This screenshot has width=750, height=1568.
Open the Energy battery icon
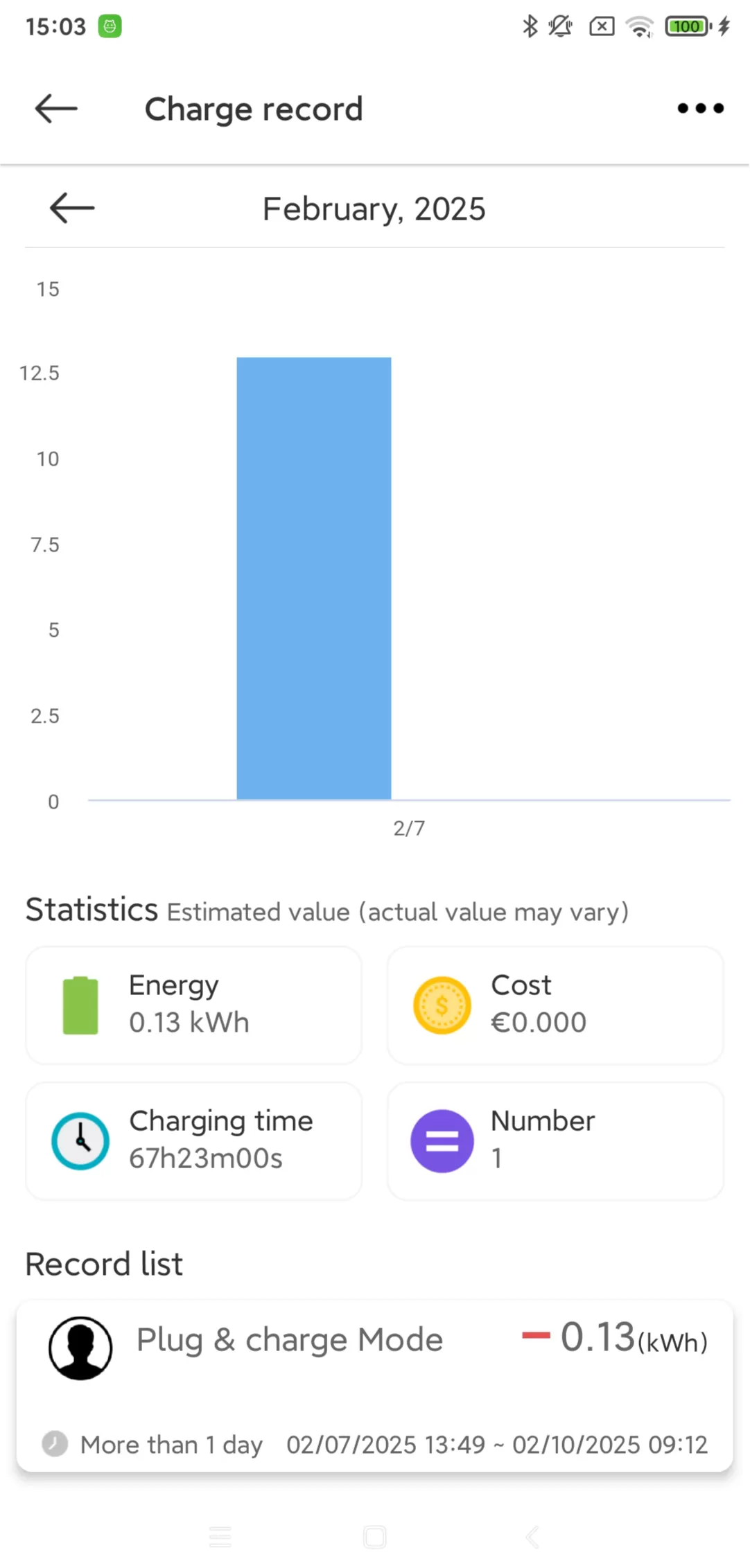(x=80, y=1005)
